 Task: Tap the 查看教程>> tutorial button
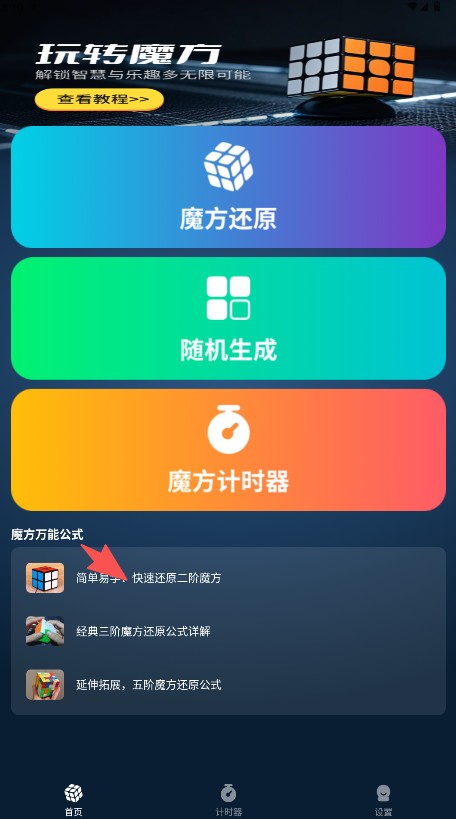(99, 99)
